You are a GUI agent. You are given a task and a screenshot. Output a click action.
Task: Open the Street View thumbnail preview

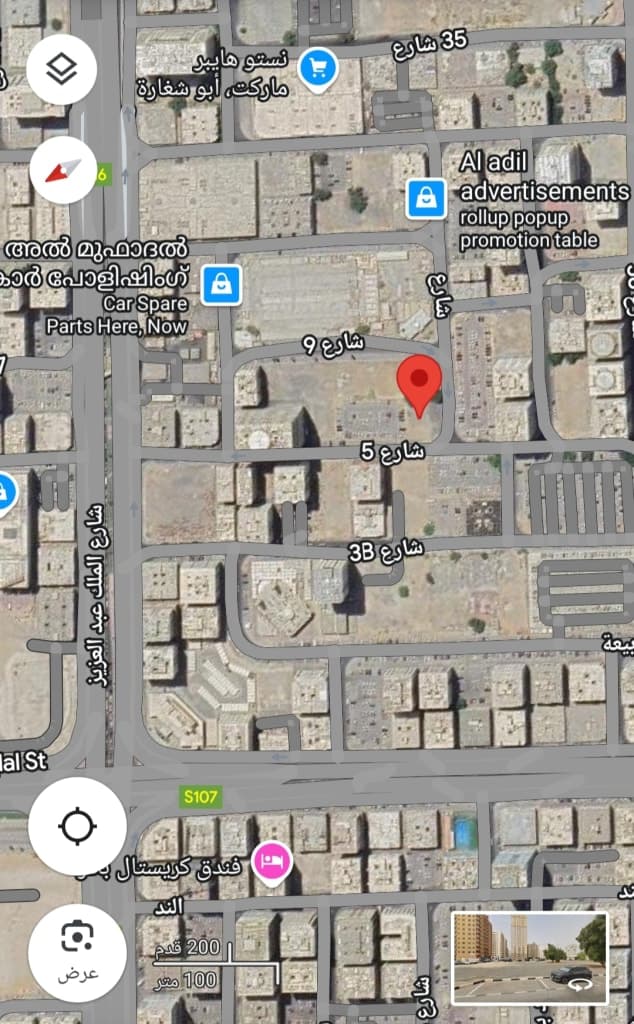(529, 957)
